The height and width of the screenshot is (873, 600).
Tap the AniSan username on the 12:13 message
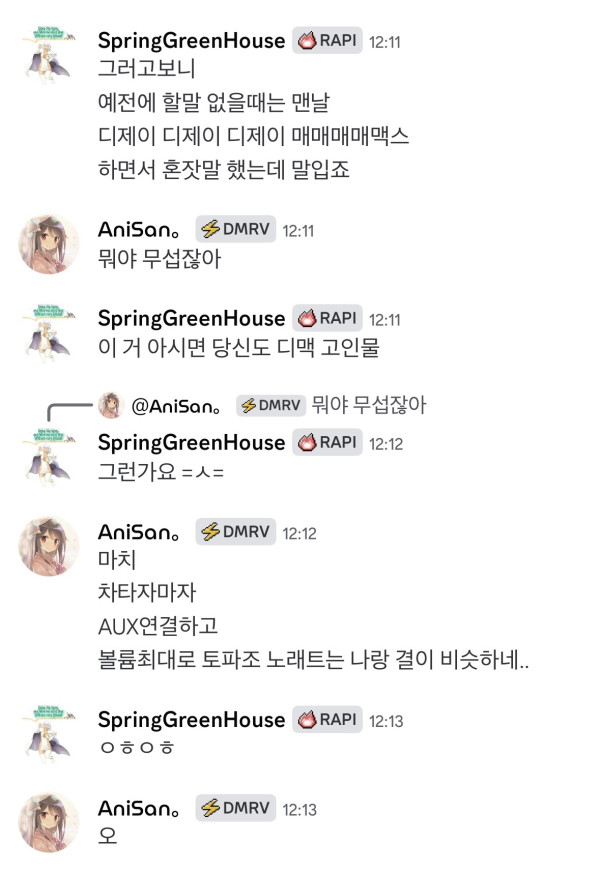coord(142,809)
